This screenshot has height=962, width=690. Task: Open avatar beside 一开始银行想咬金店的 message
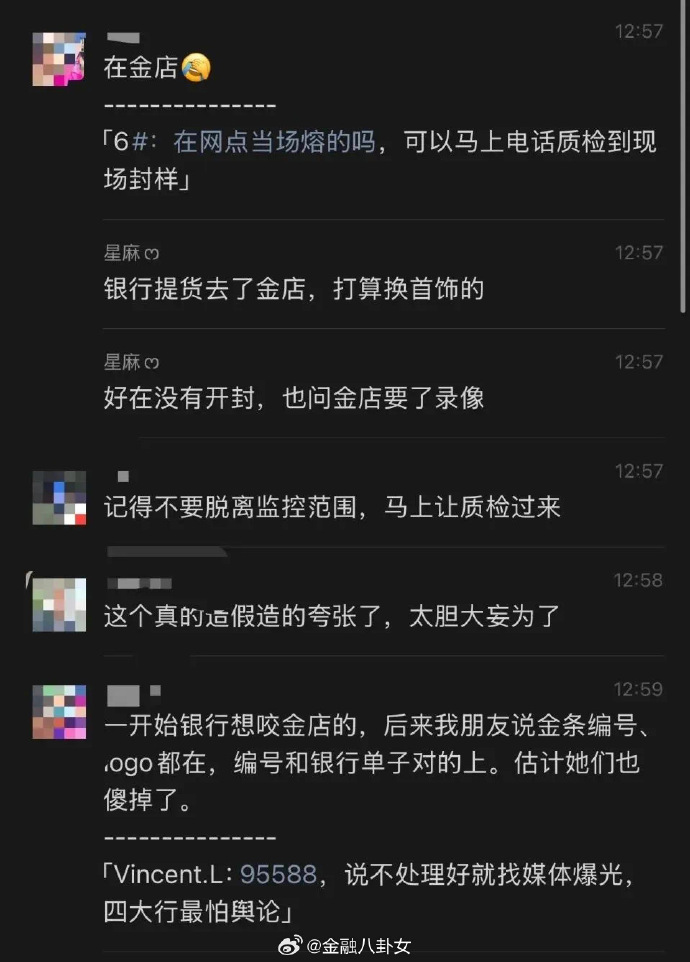click(58, 711)
